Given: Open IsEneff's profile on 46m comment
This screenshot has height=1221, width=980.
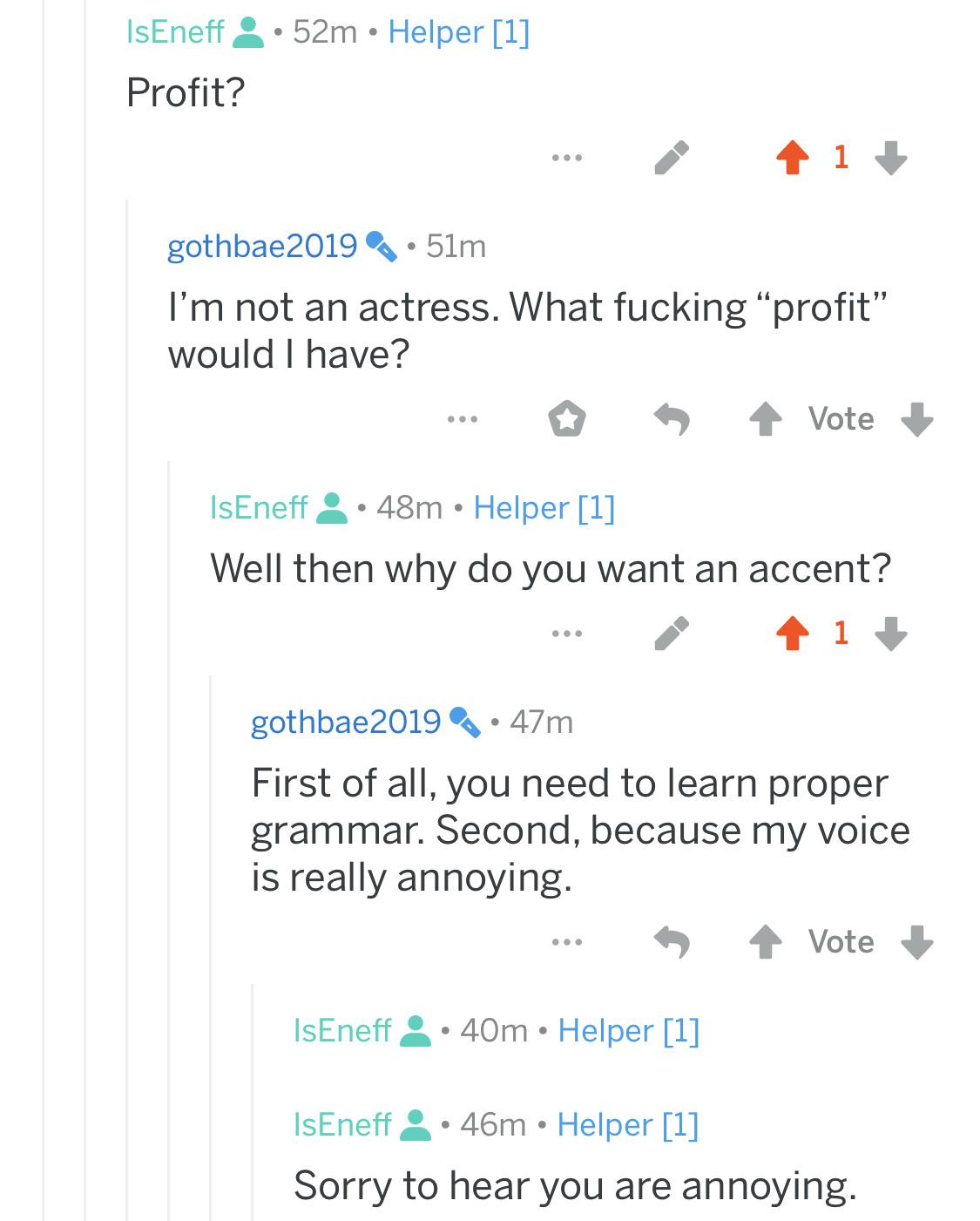Looking at the screenshot, I should pyautogui.click(x=342, y=1124).
